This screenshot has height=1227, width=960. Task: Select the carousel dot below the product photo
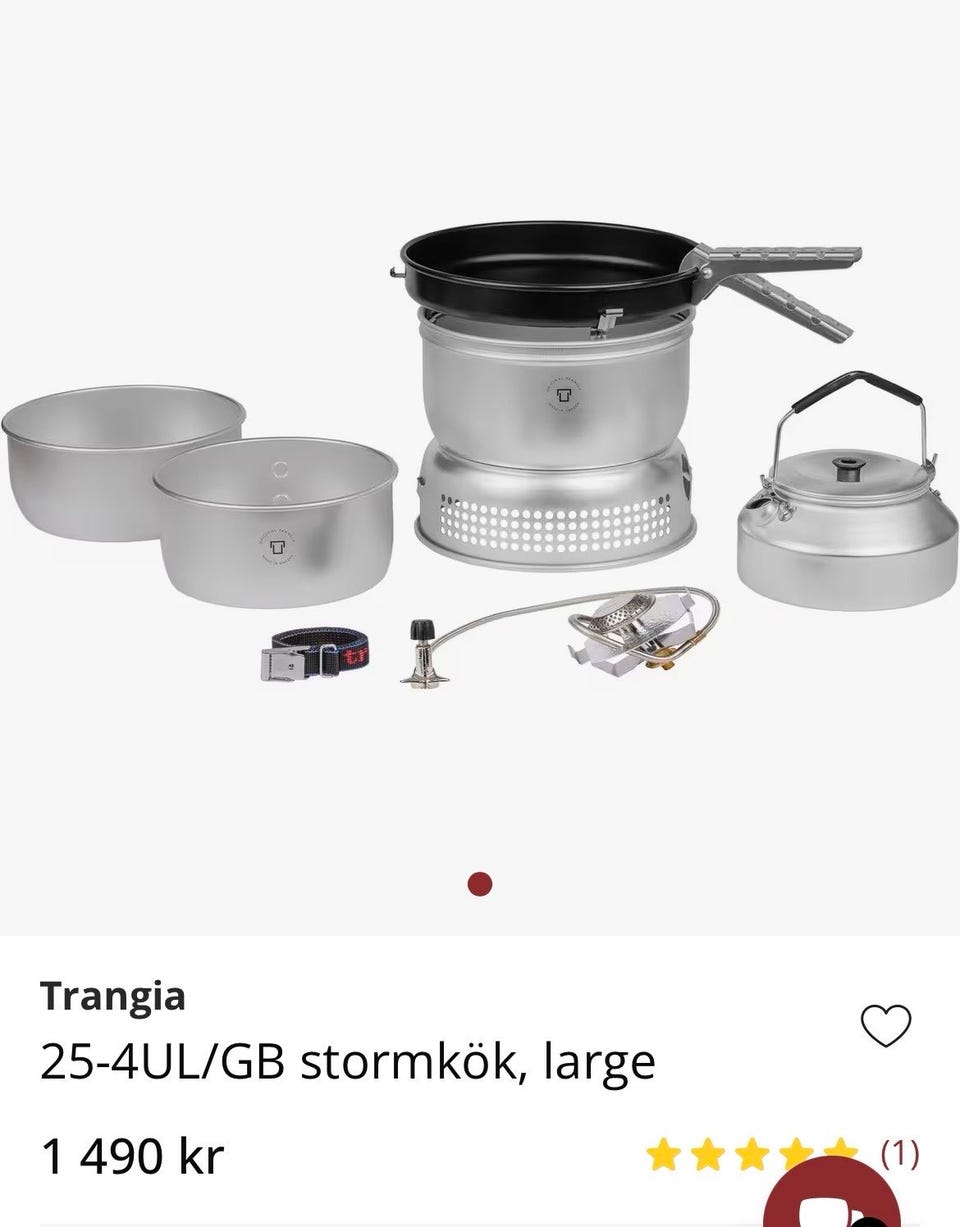[480, 882]
